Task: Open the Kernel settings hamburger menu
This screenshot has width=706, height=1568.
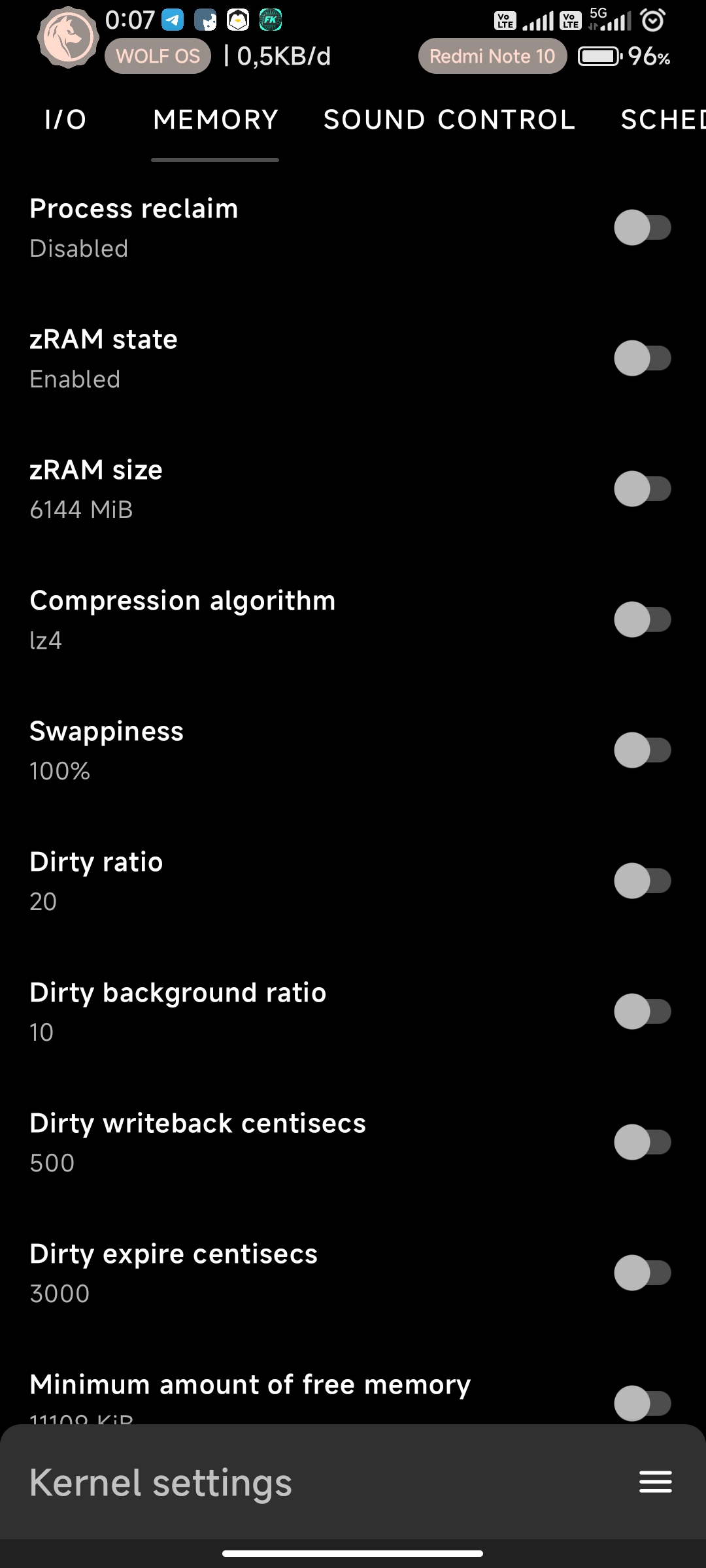Action: click(x=655, y=1482)
